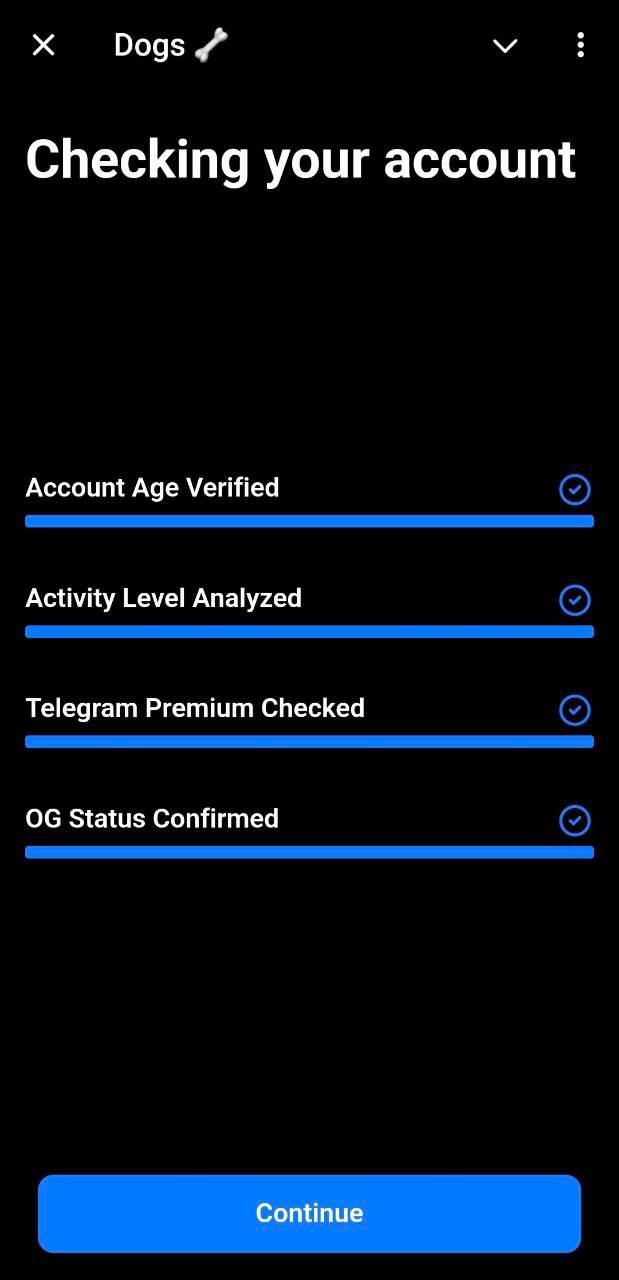Tap the Continue button
Image resolution: width=619 pixels, height=1280 pixels.
click(x=309, y=1213)
